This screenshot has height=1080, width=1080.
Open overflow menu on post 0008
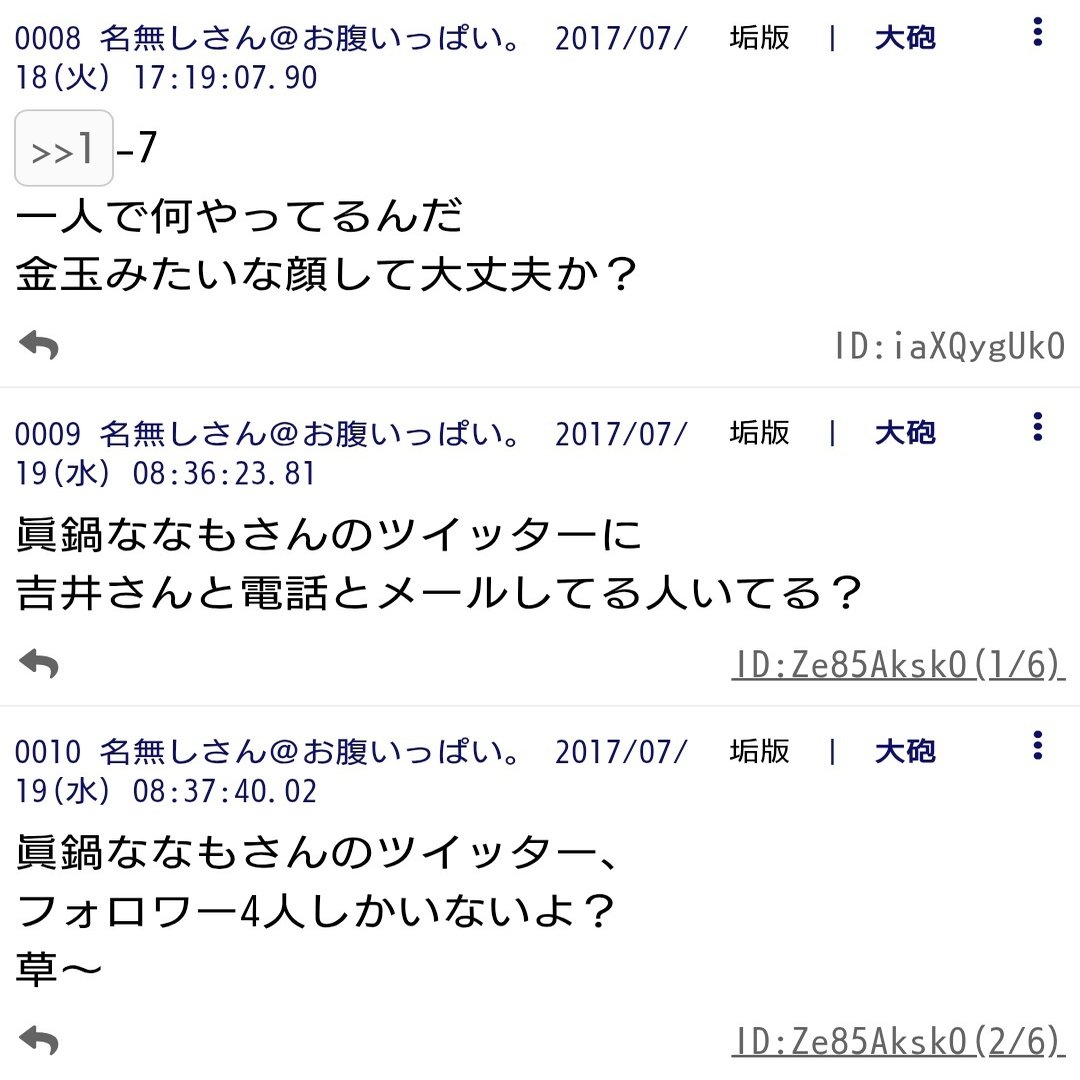pyautogui.click(x=1037, y=33)
